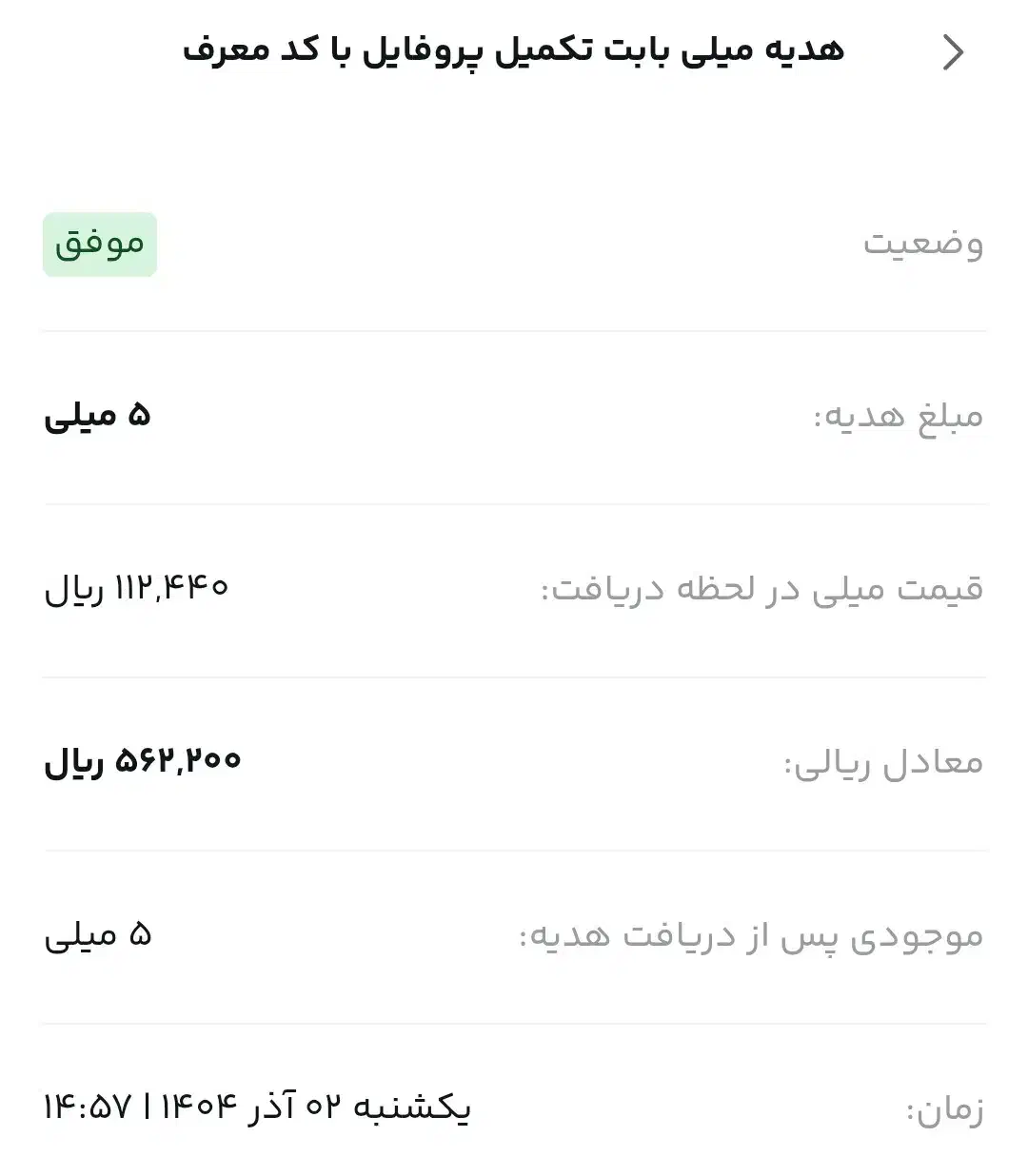Select the rial equivalent row
Screen dimensions: 1028x1176
point(514,759)
